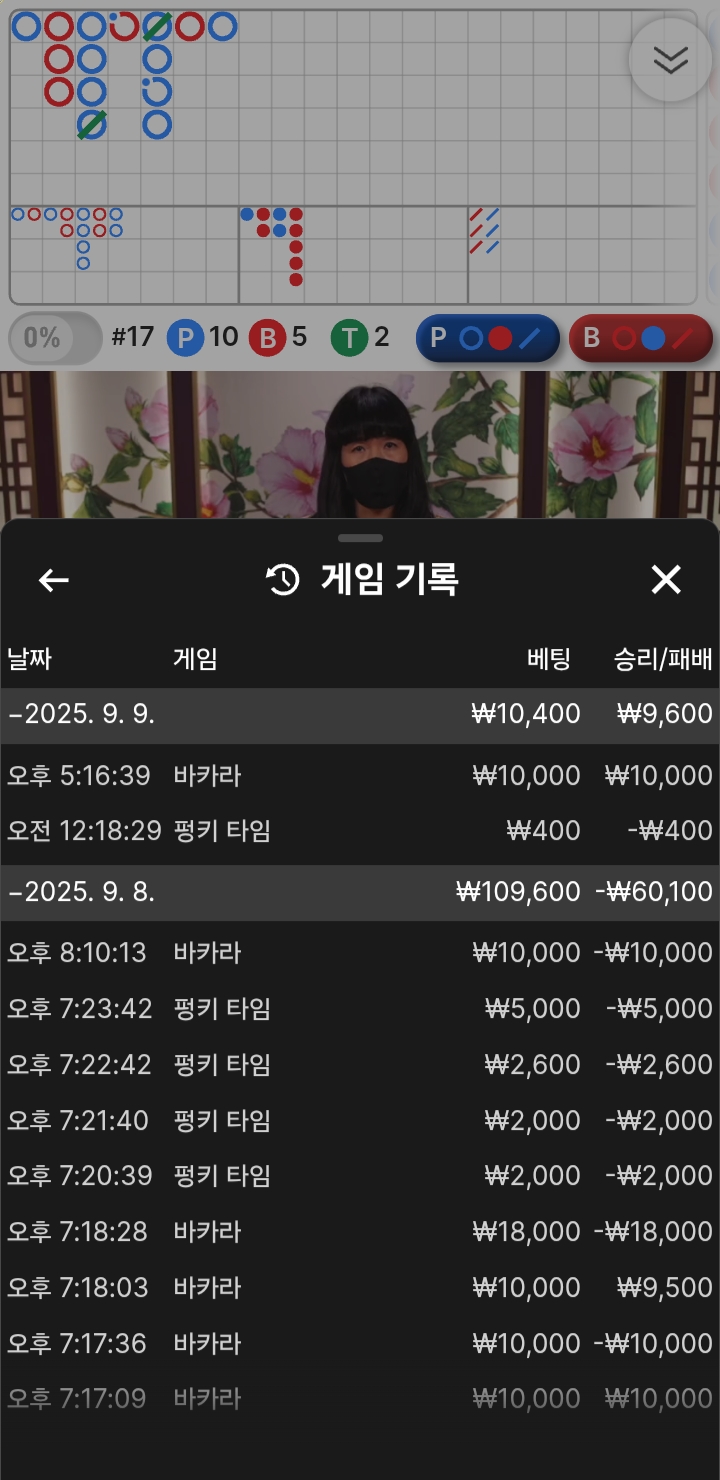The height and width of the screenshot is (1480, 720).
Task: Open the 오전 12:18:29 펑키 타임 record
Action: 360,831
